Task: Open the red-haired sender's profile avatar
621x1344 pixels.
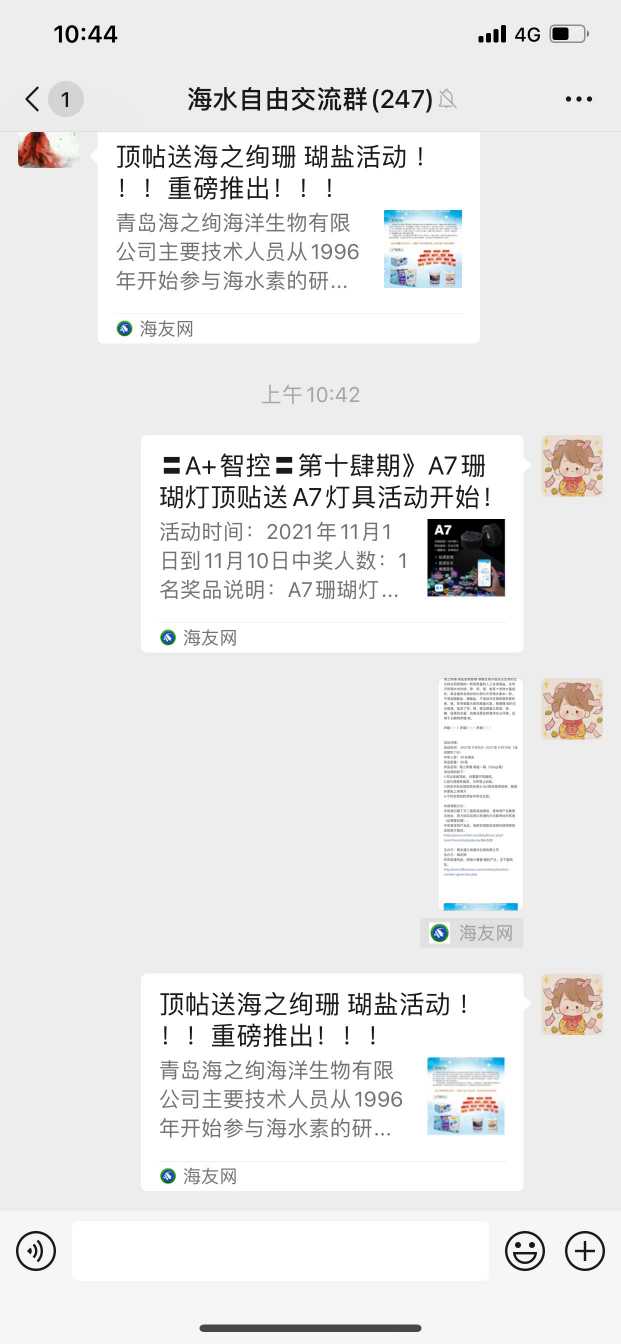Action: (48, 148)
